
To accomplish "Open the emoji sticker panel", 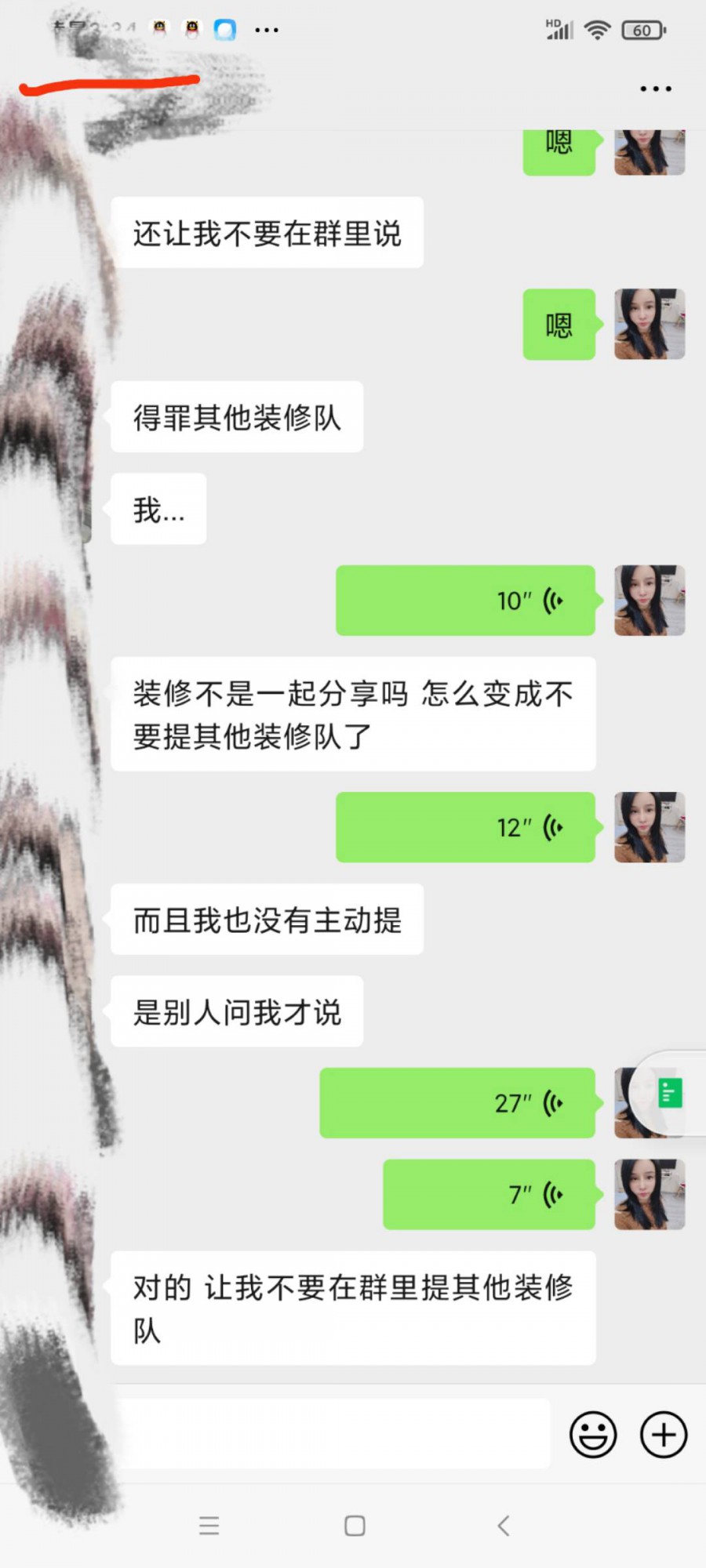I will (x=593, y=1435).
